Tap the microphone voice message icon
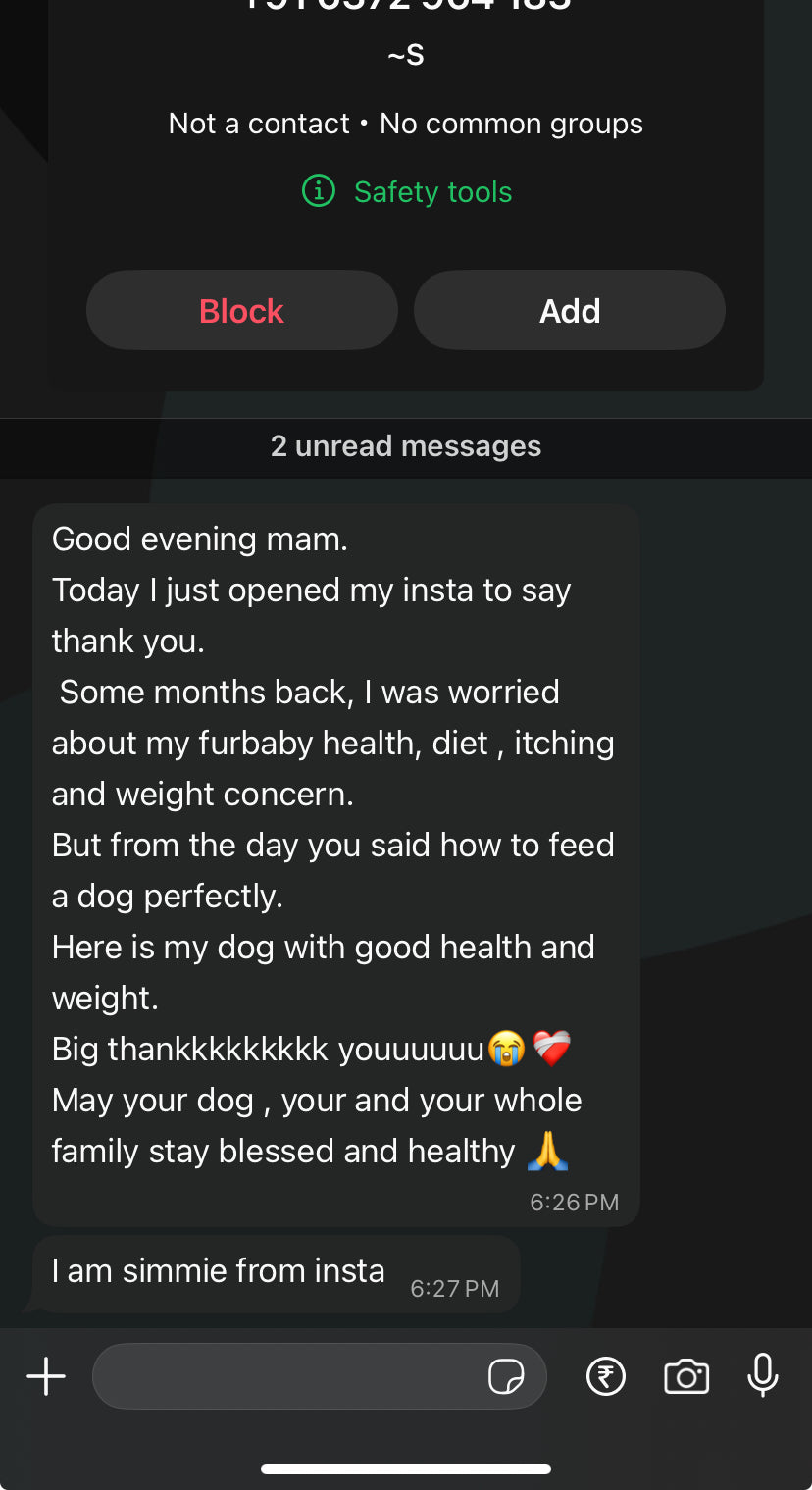The width and height of the screenshot is (812, 1490). pos(762,1375)
